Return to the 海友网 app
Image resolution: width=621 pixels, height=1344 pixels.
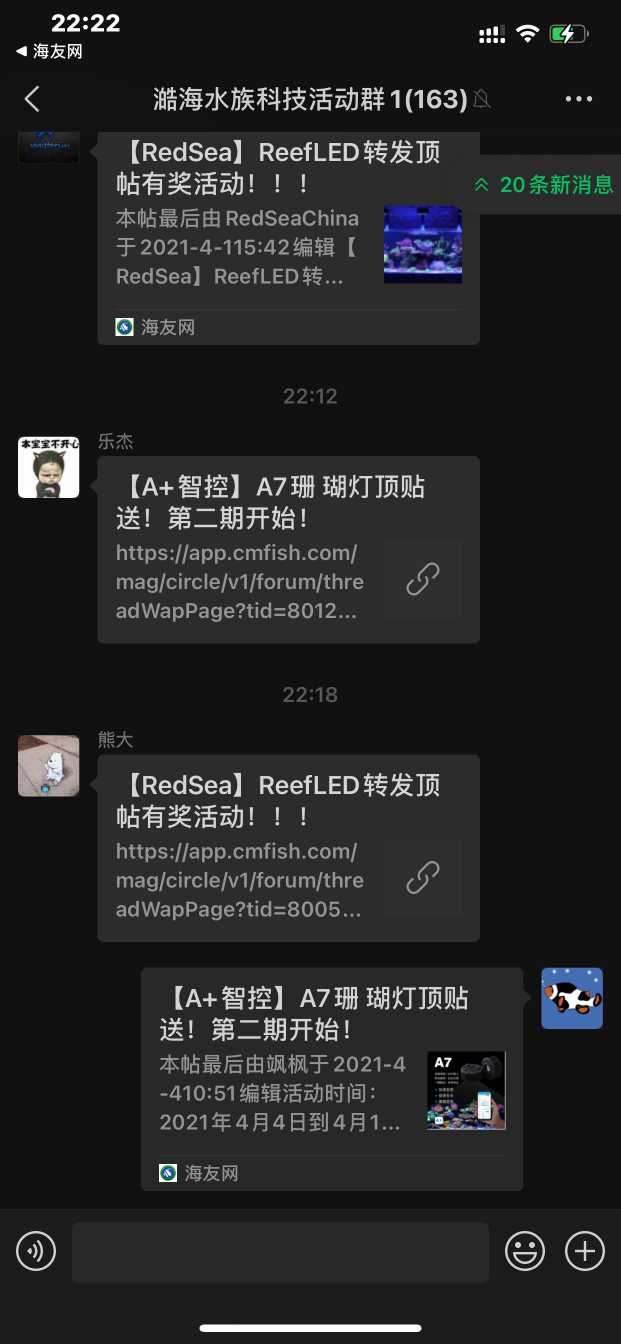tap(48, 52)
